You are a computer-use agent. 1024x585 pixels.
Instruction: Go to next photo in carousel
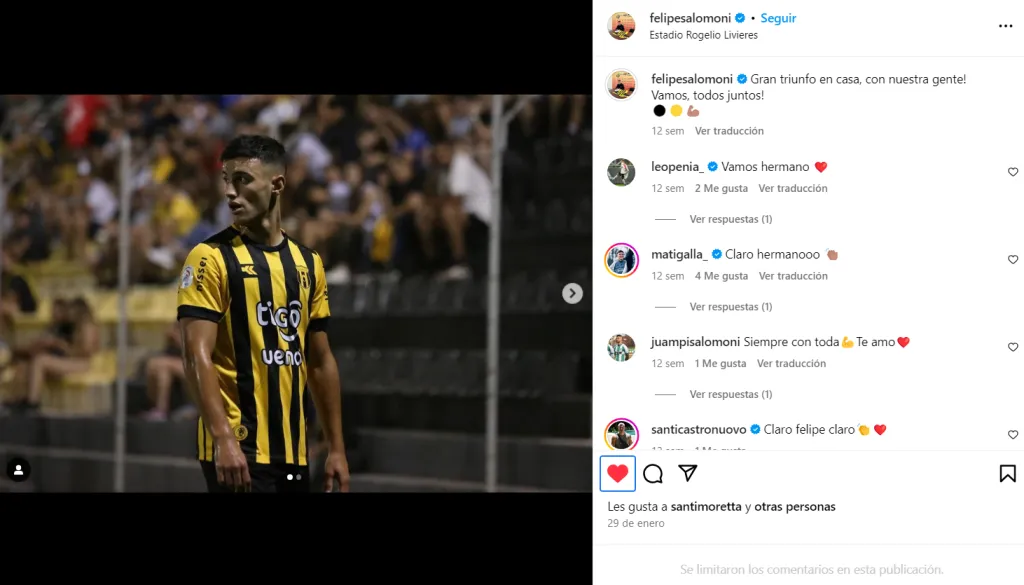coord(572,293)
